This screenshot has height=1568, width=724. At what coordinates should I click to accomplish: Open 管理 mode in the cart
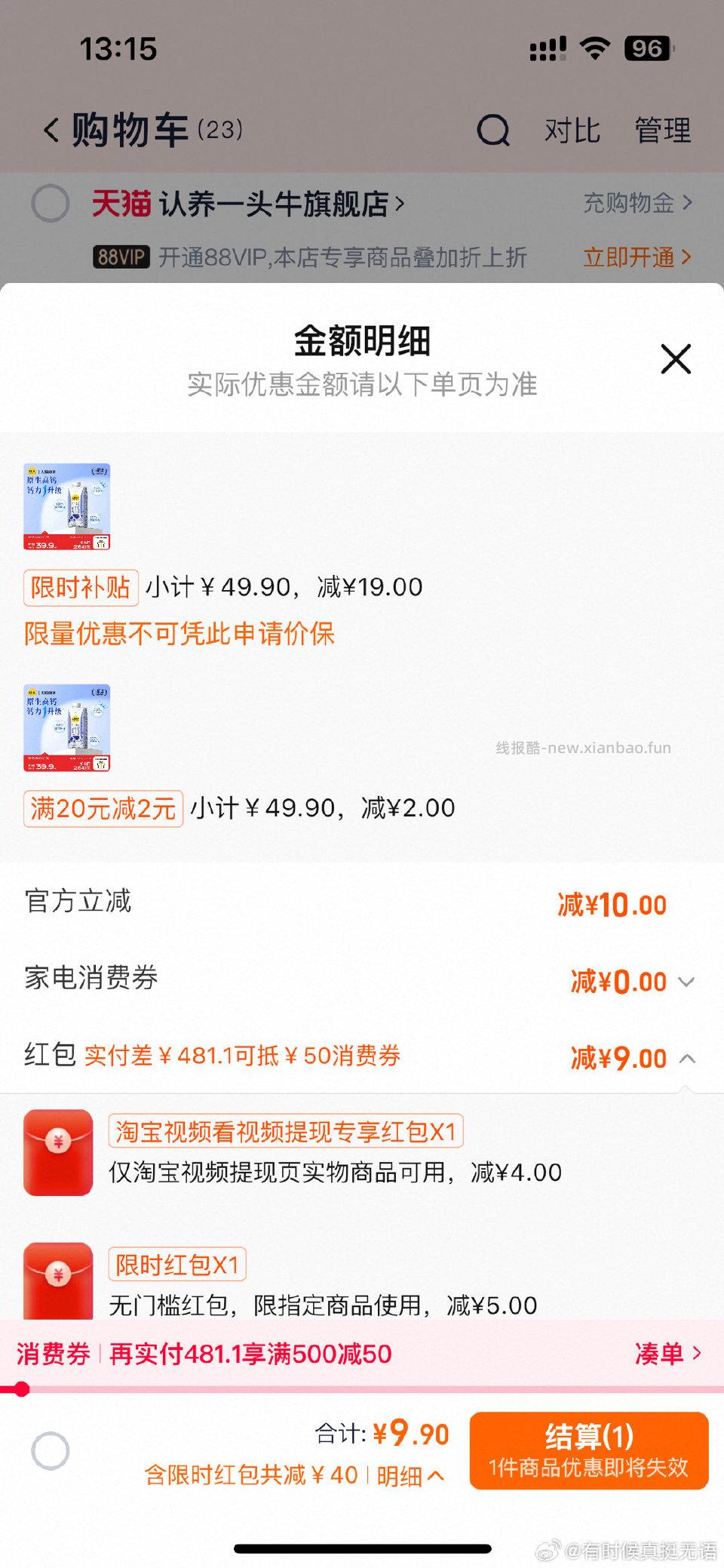[x=665, y=130]
